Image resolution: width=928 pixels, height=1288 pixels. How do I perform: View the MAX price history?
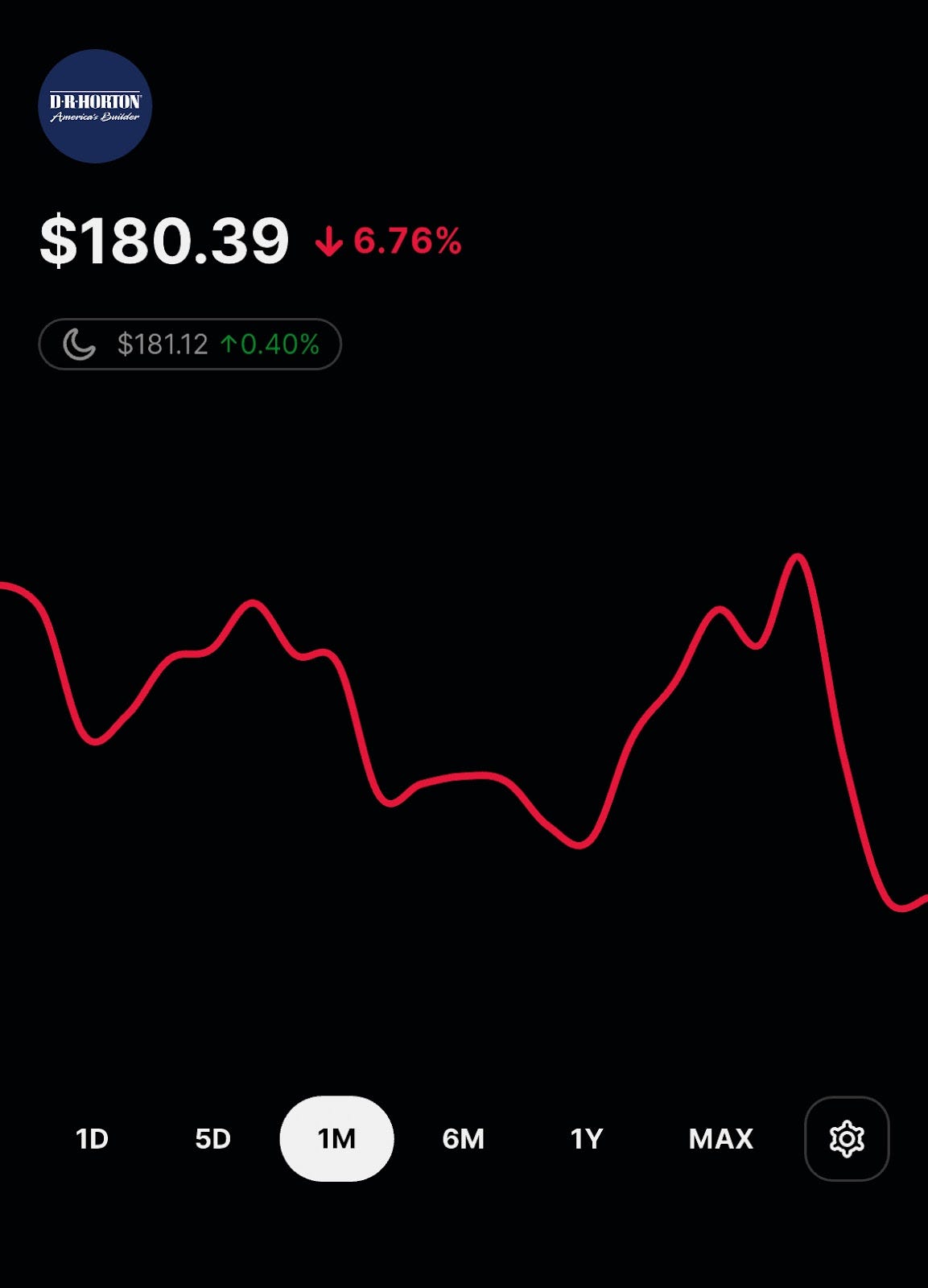(x=720, y=1139)
